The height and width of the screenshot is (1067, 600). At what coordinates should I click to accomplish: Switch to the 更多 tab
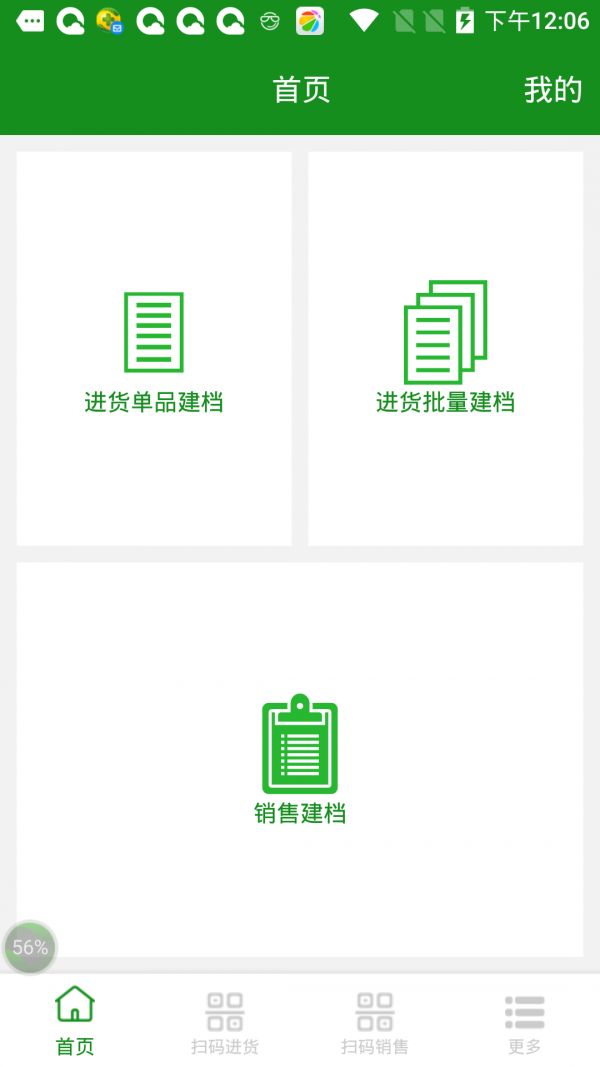click(524, 1021)
